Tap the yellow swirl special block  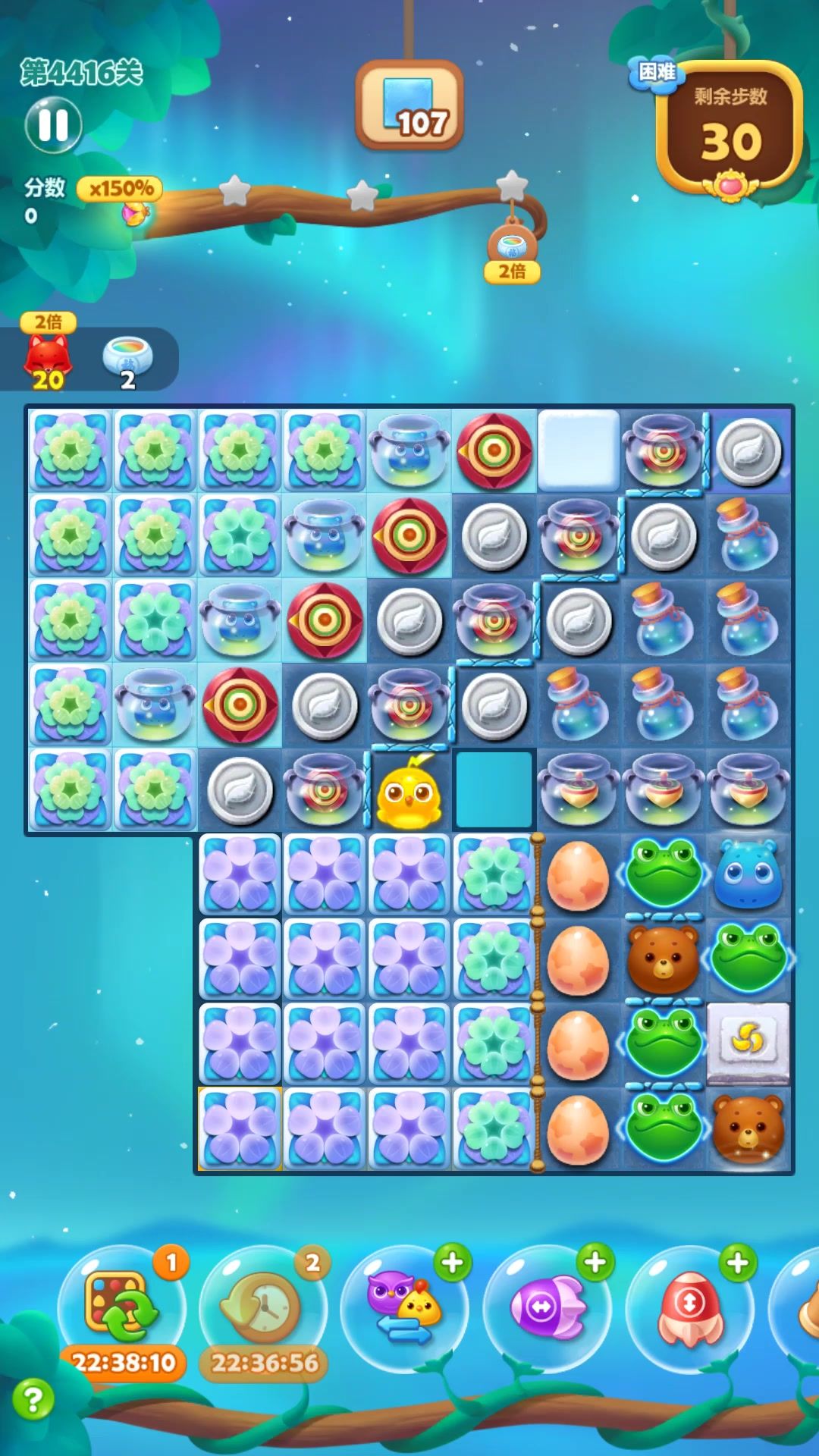coord(748,1041)
